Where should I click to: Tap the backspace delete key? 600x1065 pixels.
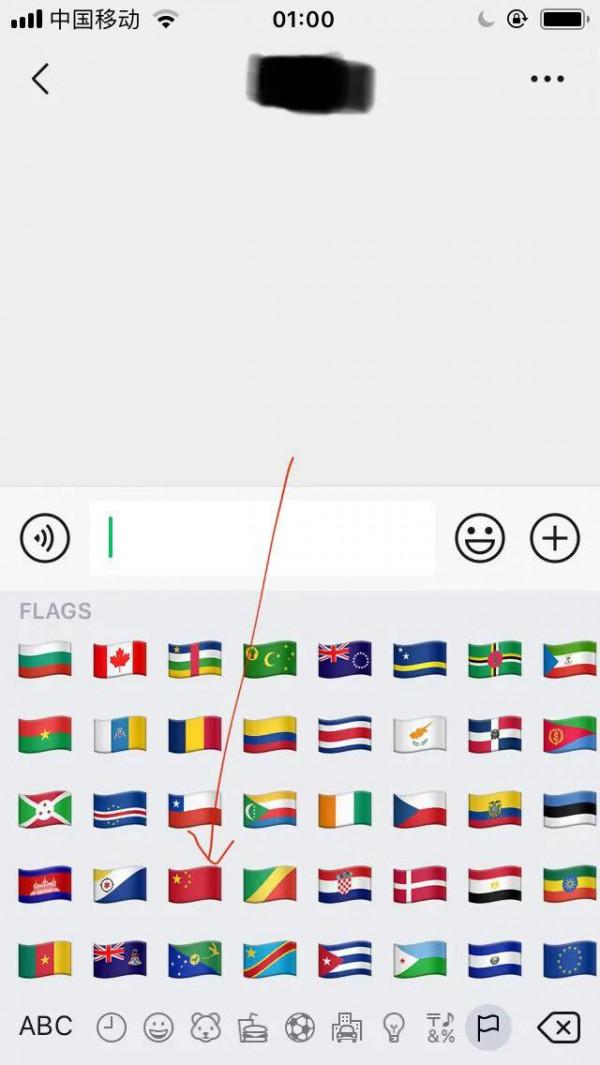click(558, 1027)
